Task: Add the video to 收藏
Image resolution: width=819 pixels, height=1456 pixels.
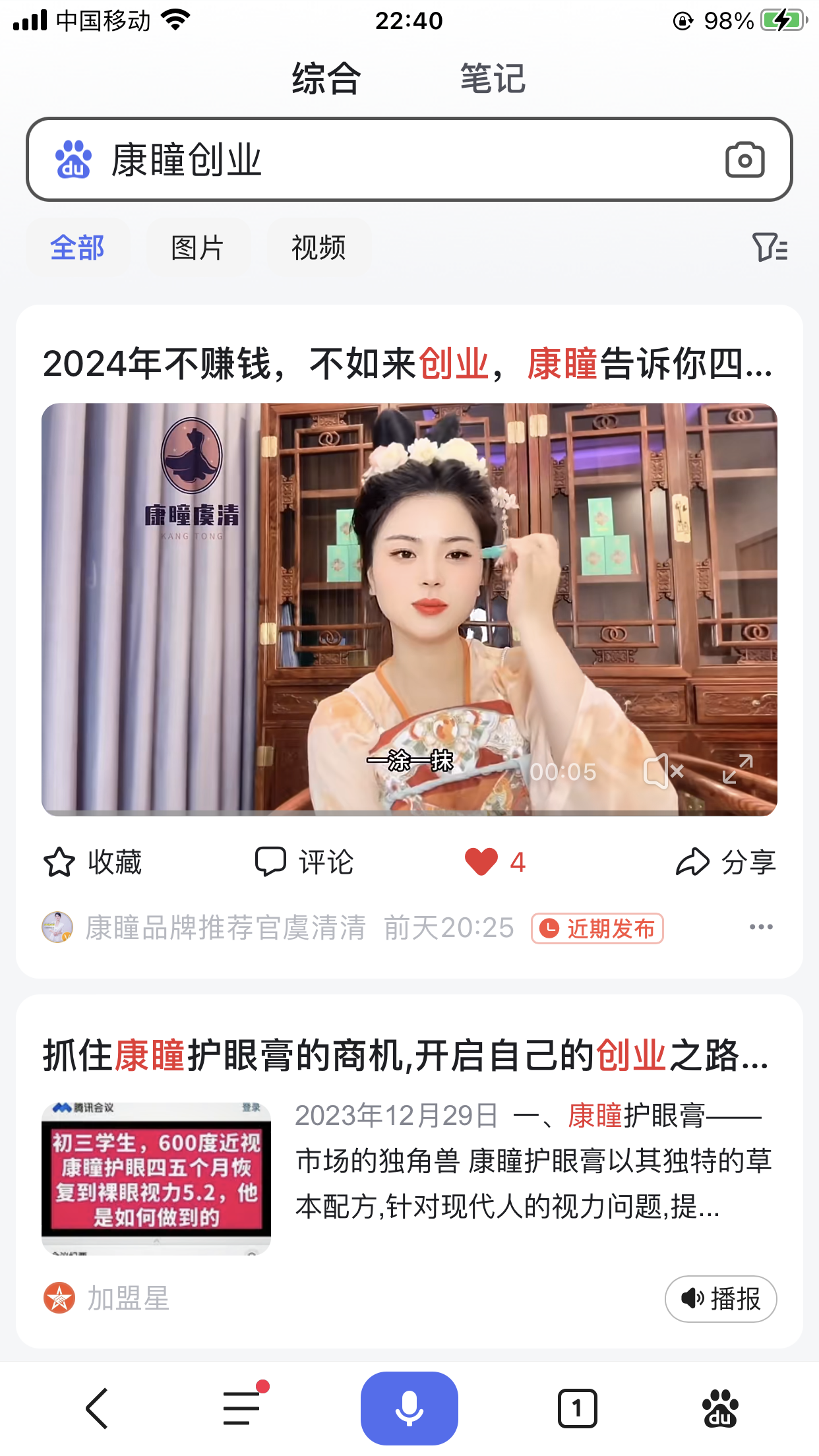Action: click(x=92, y=862)
